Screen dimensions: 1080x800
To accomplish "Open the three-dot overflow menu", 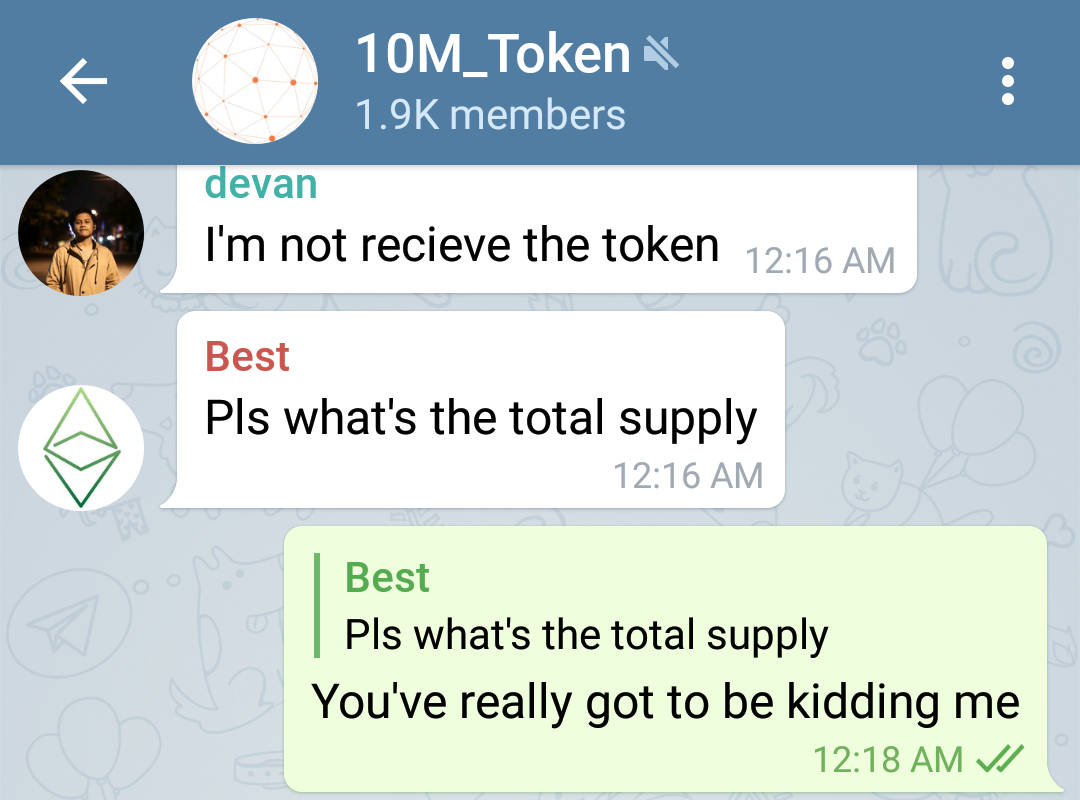I will (1007, 82).
